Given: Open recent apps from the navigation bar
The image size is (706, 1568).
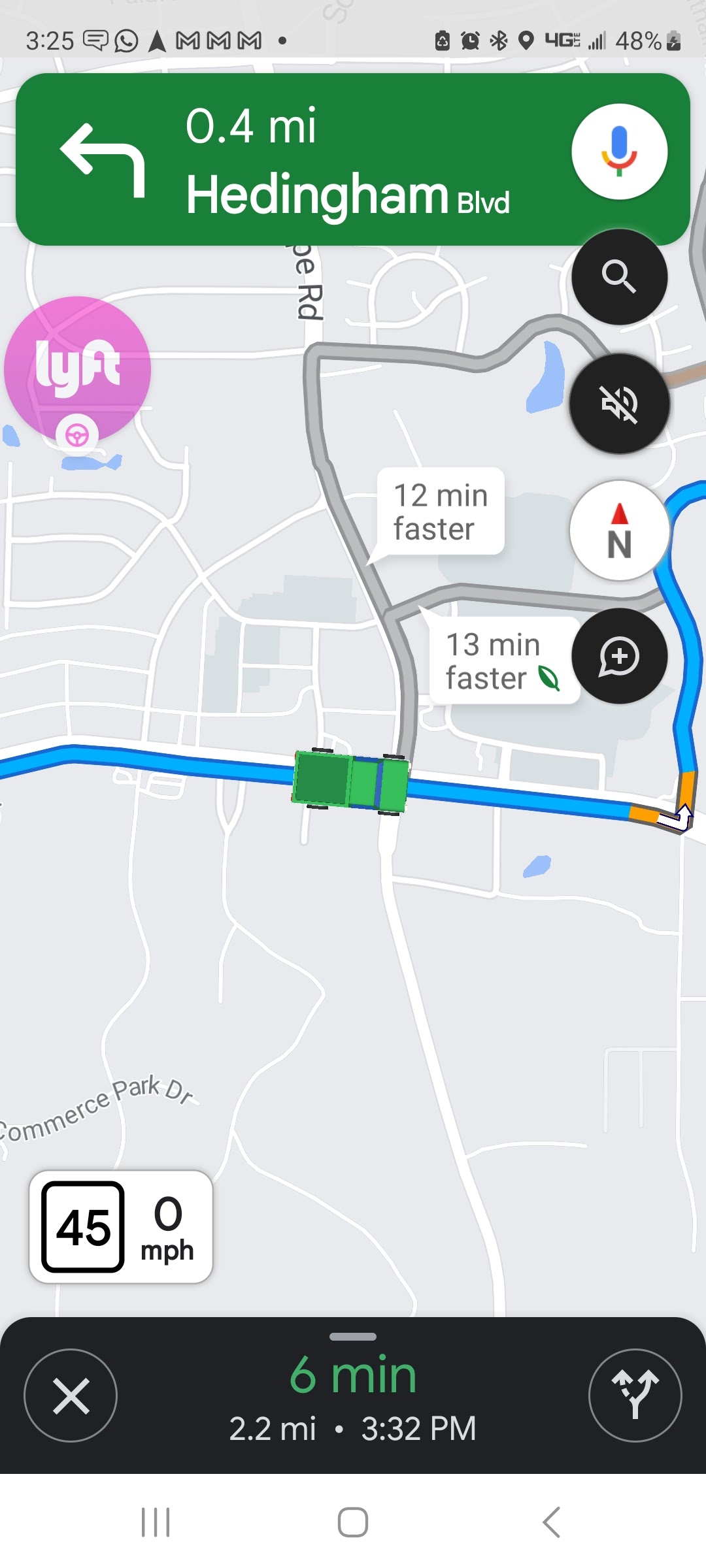Looking at the screenshot, I should [x=156, y=1522].
